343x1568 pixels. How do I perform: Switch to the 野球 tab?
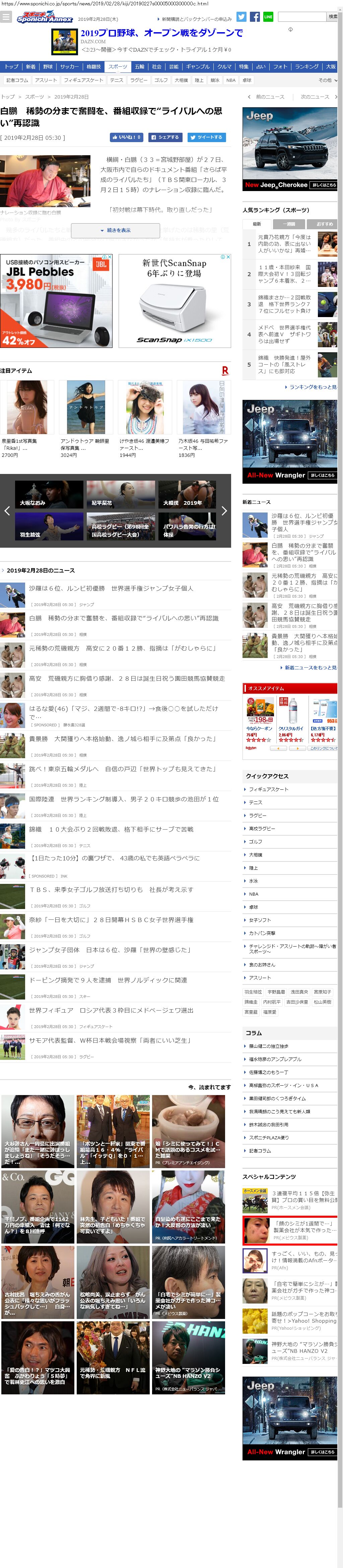click(48, 66)
